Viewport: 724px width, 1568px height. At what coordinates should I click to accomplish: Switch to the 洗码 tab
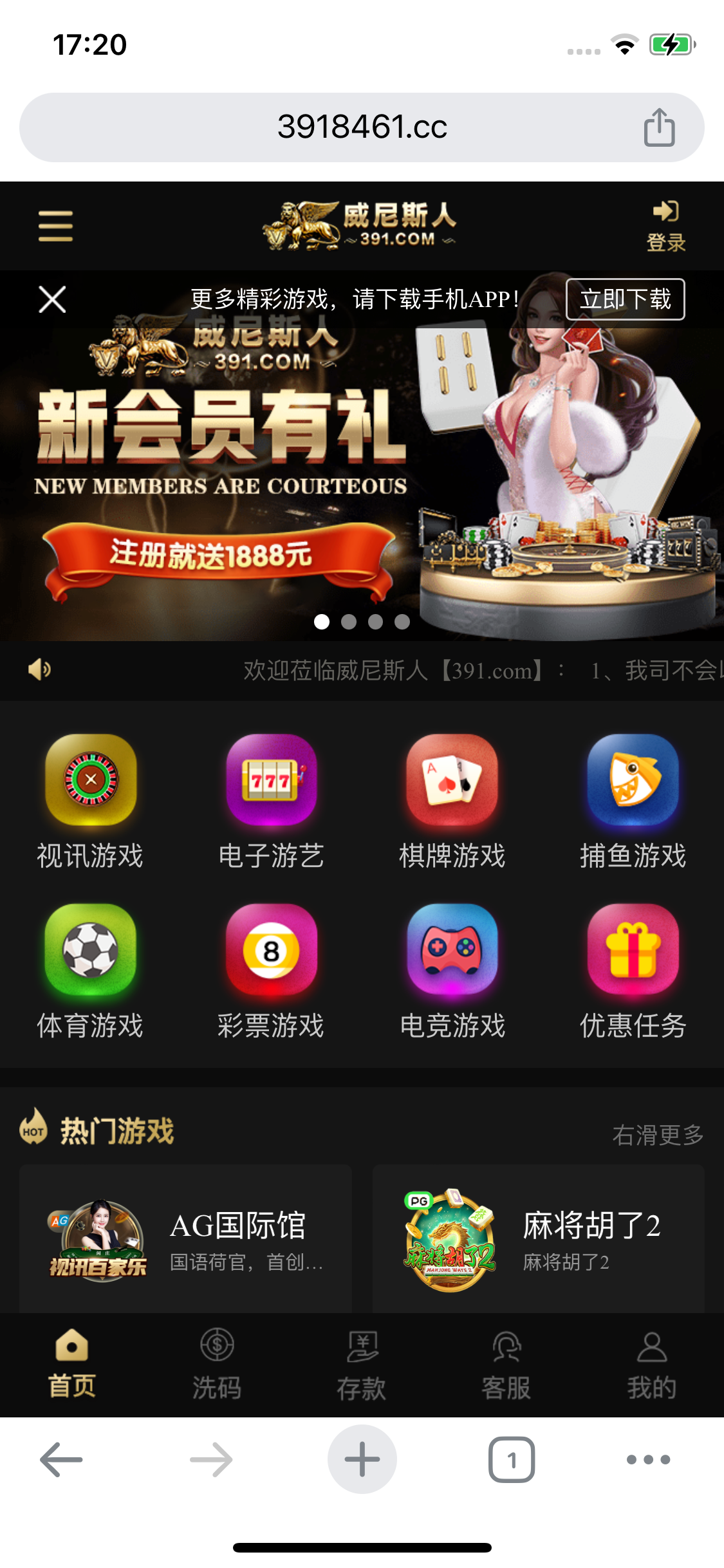(x=217, y=1364)
